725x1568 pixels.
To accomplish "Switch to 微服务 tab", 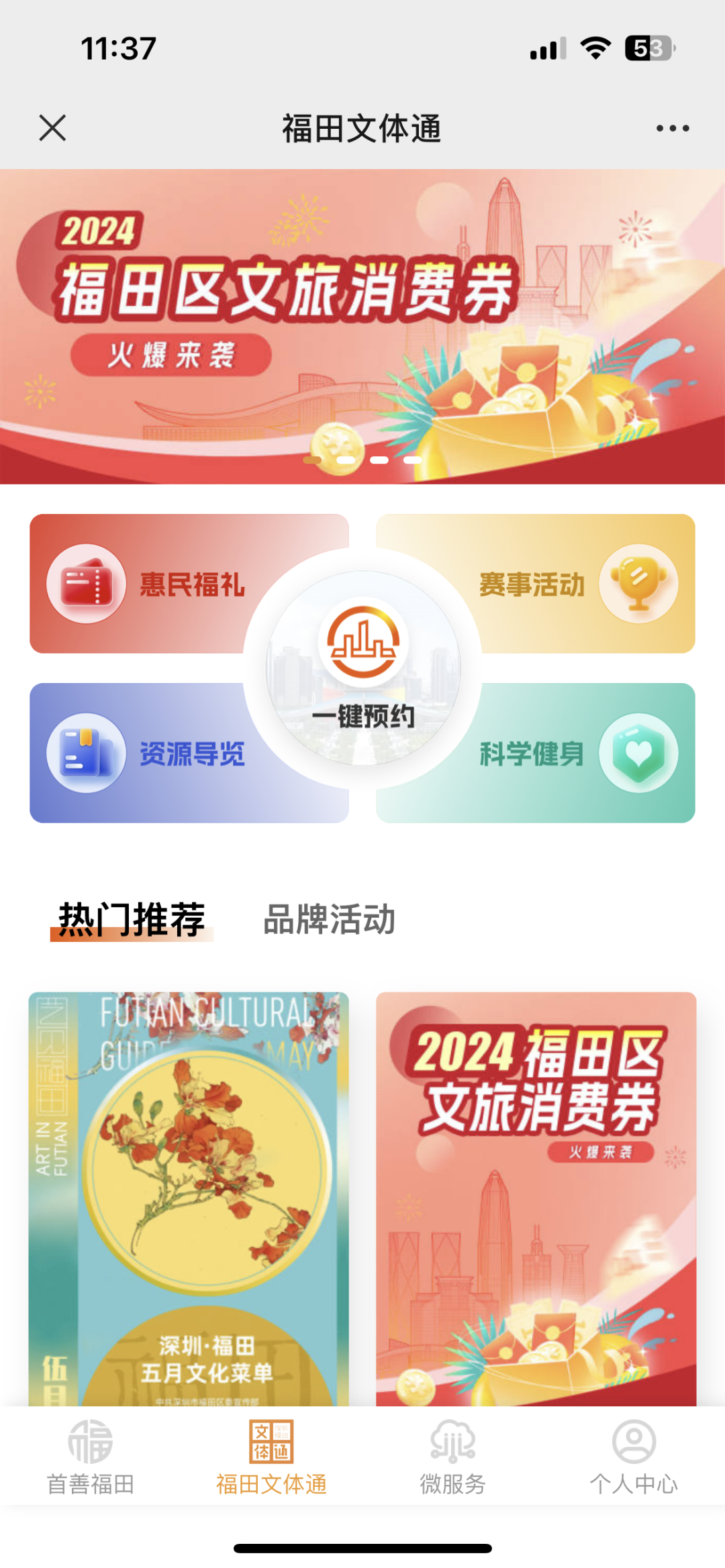I will (x=452, y=1456).
